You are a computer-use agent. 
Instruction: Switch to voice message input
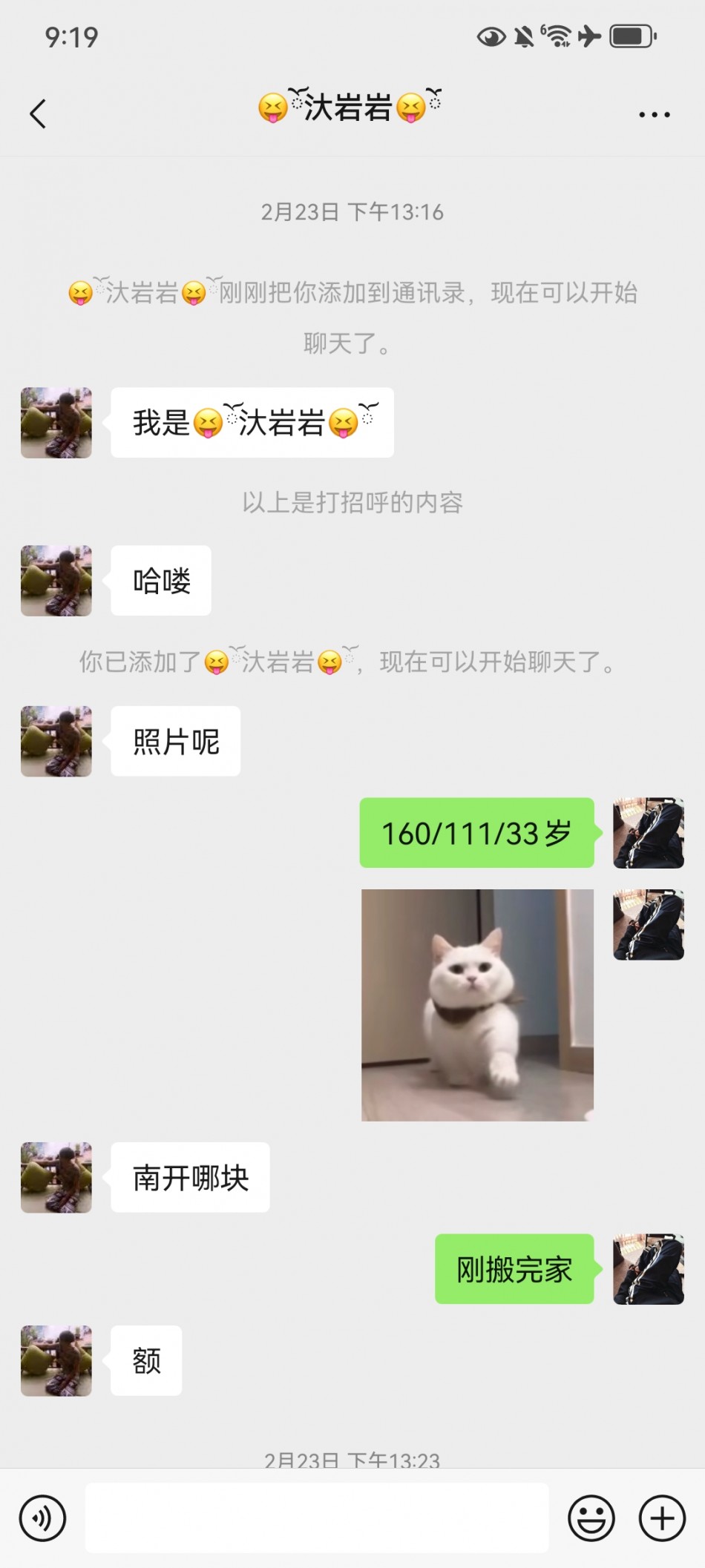click(42, 1518)
